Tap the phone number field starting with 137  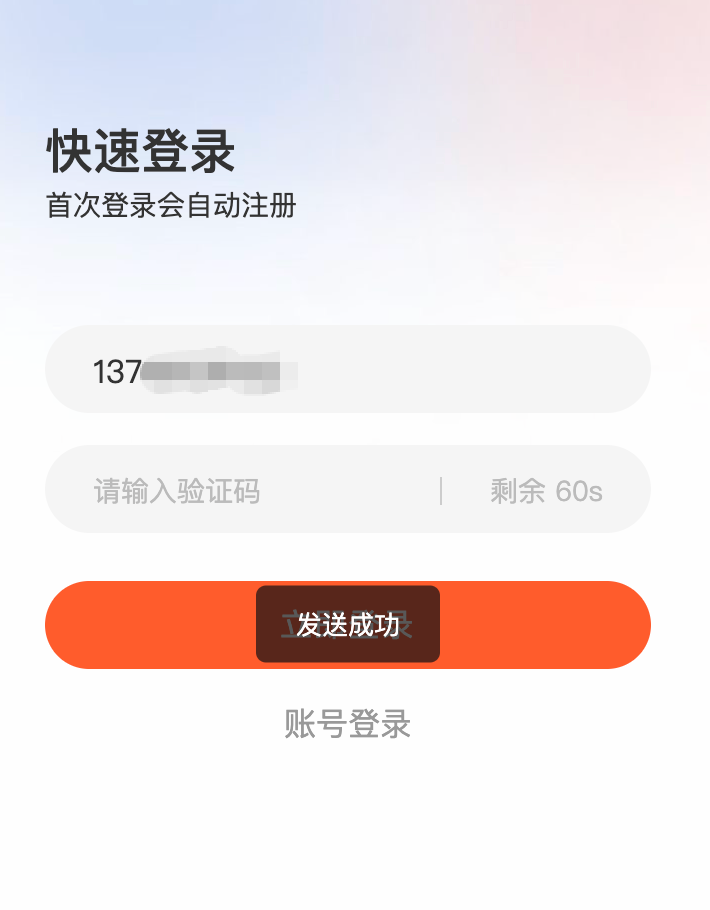347,370
